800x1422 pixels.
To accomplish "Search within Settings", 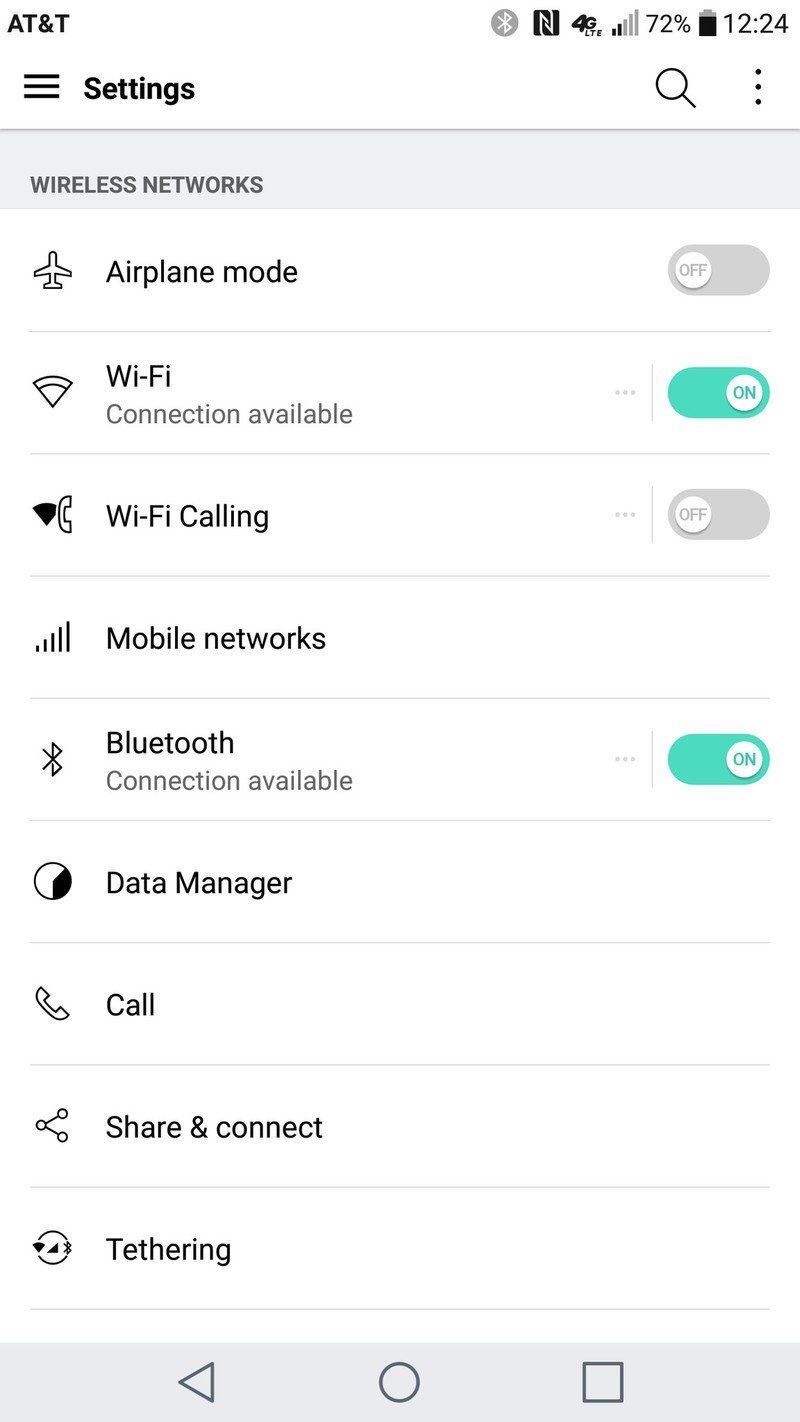I will [675, 88].
